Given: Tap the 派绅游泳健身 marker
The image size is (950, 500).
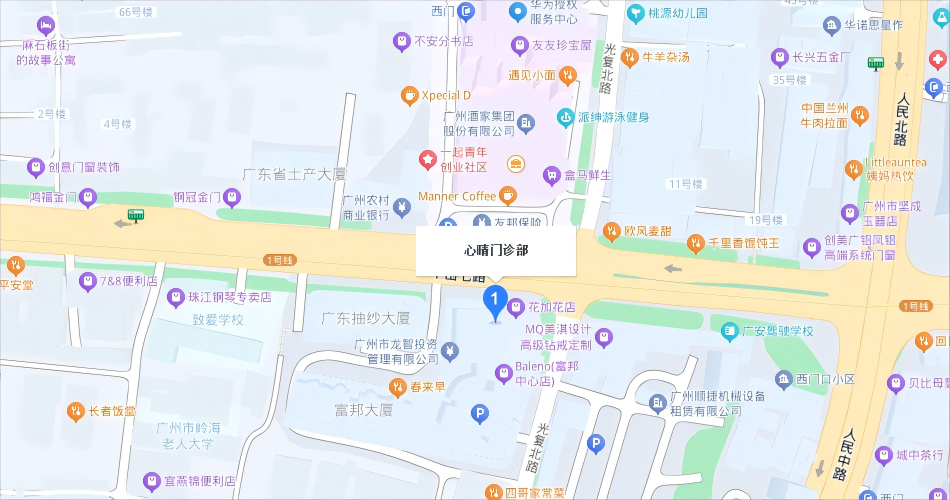Looking at the screenshot, I should tap(565, 117).
